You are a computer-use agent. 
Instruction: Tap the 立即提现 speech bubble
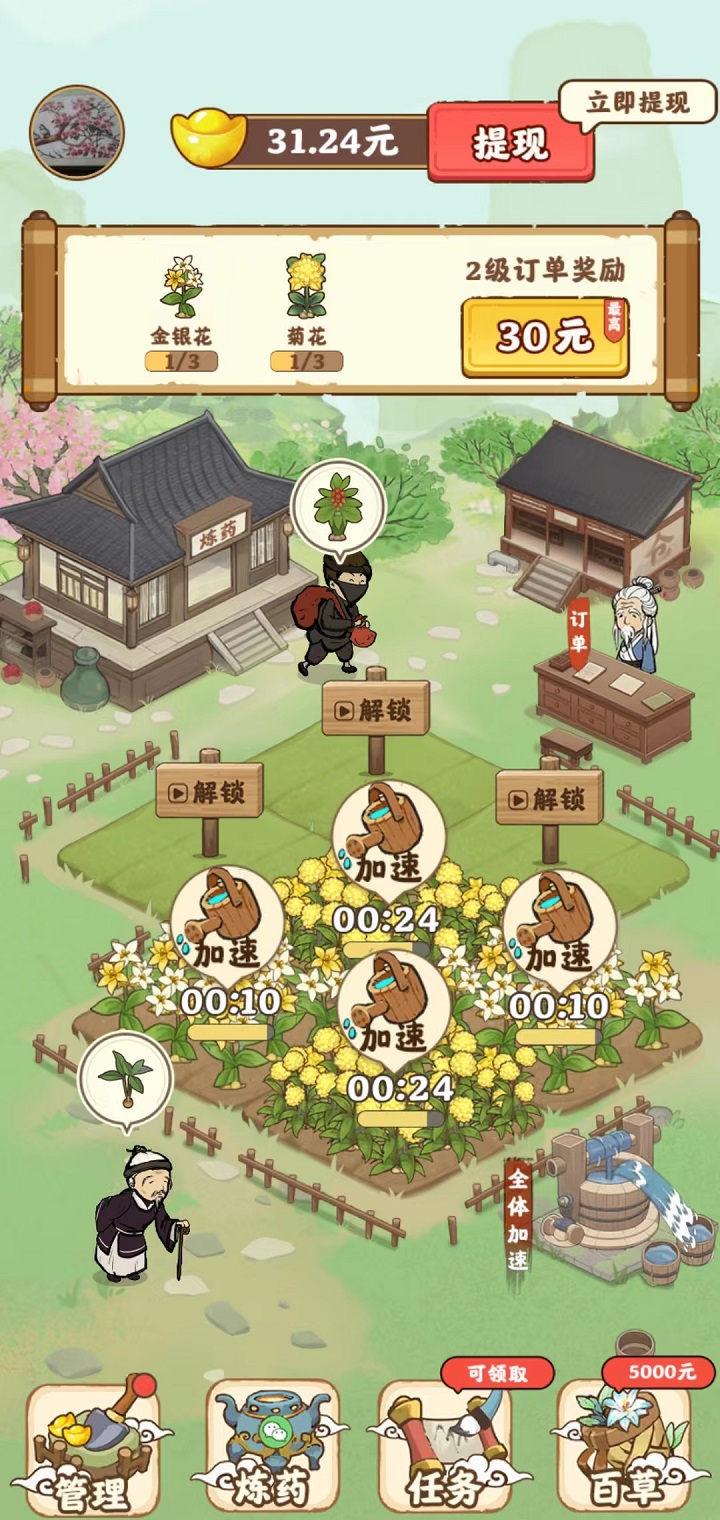(x=637, y=103)
